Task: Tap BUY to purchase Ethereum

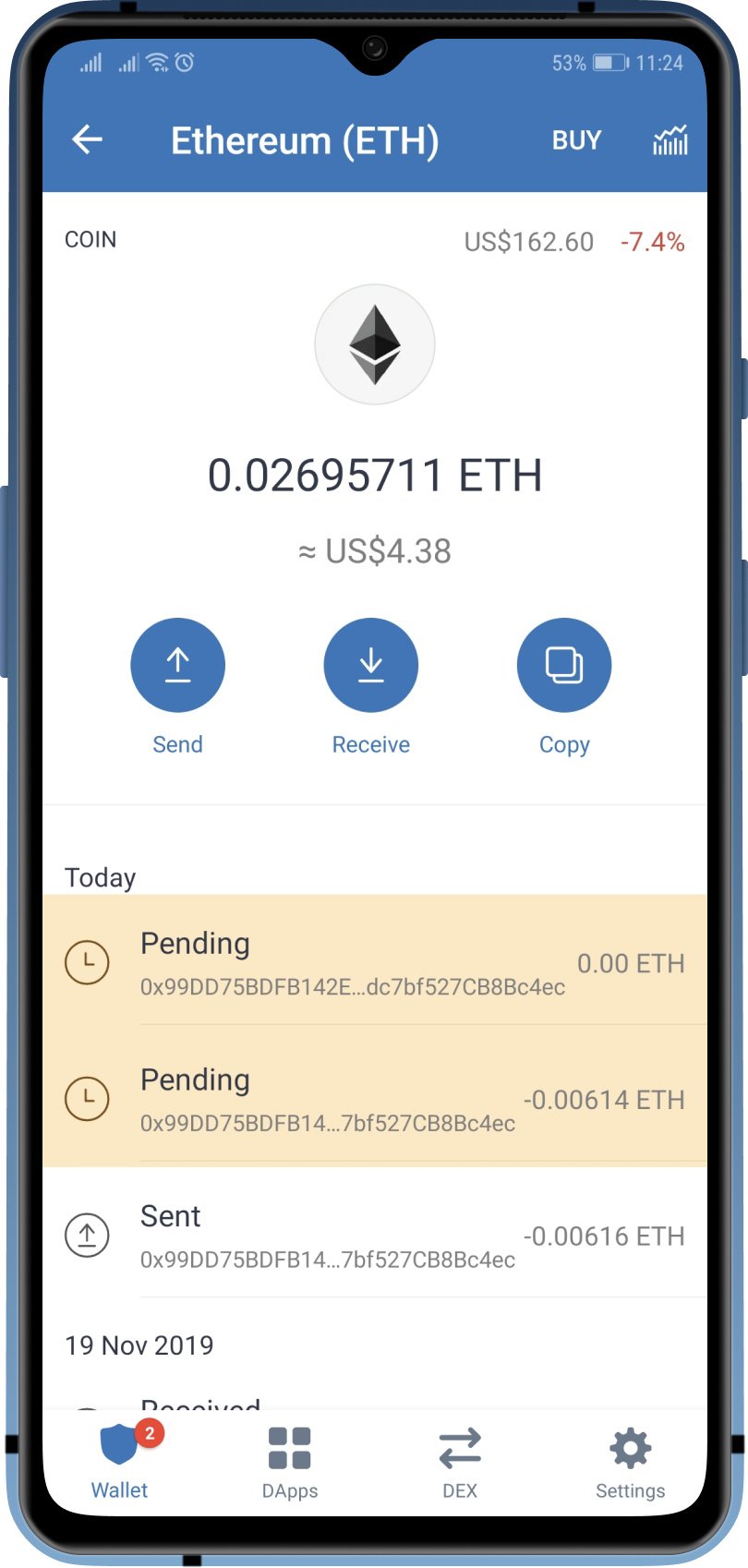Action: [x=576, y=140]
